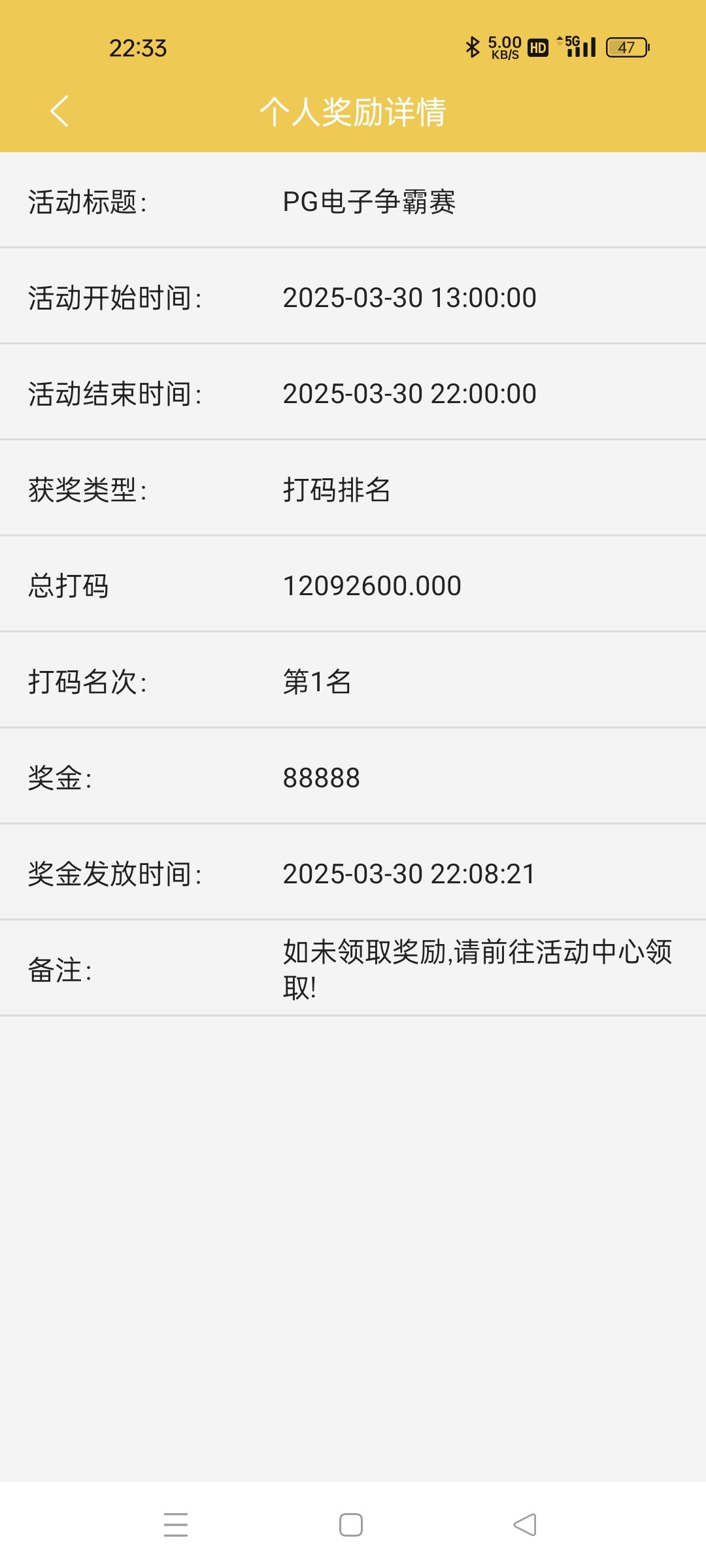Go back from the 个人奖励详情 page

click(x=59, y=111)
